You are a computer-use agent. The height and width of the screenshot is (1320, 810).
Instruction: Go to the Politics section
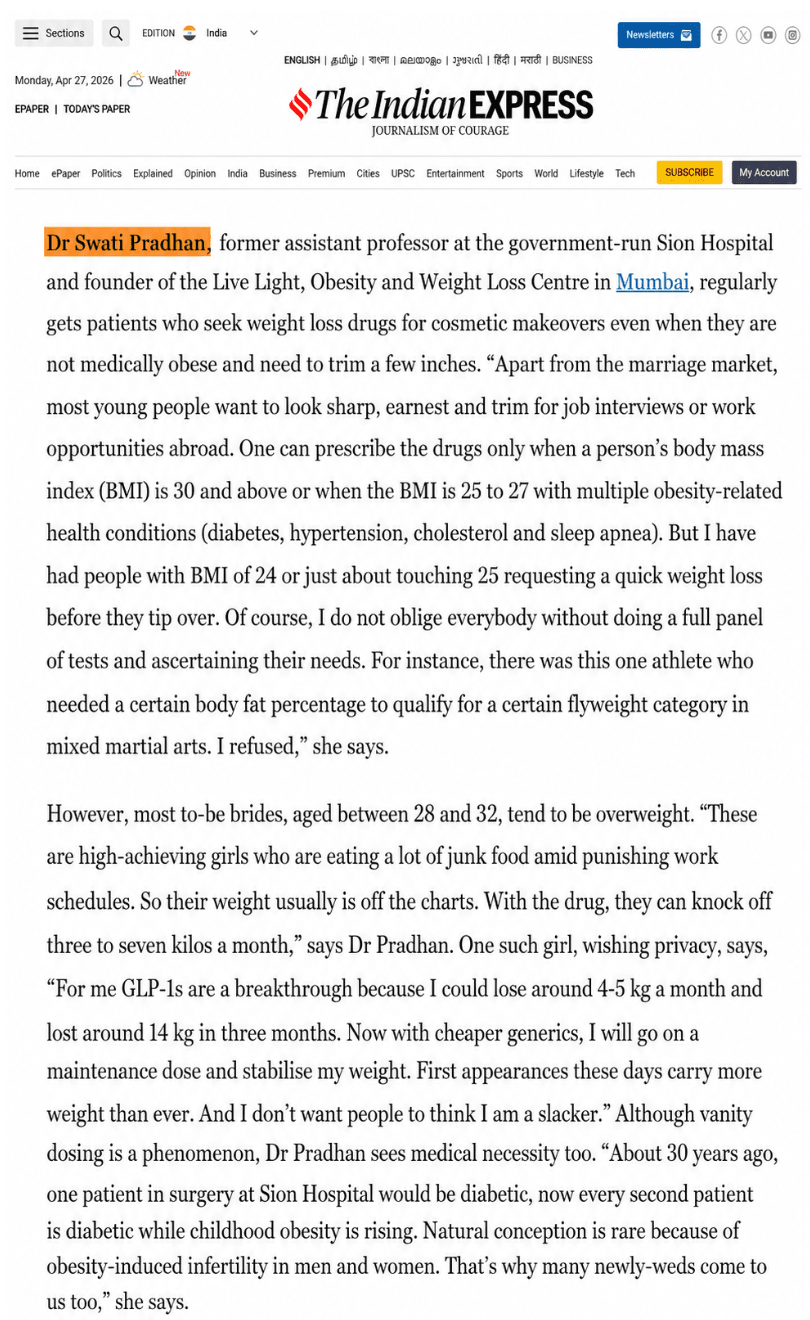pyautogui.click(x=106, y=173)
